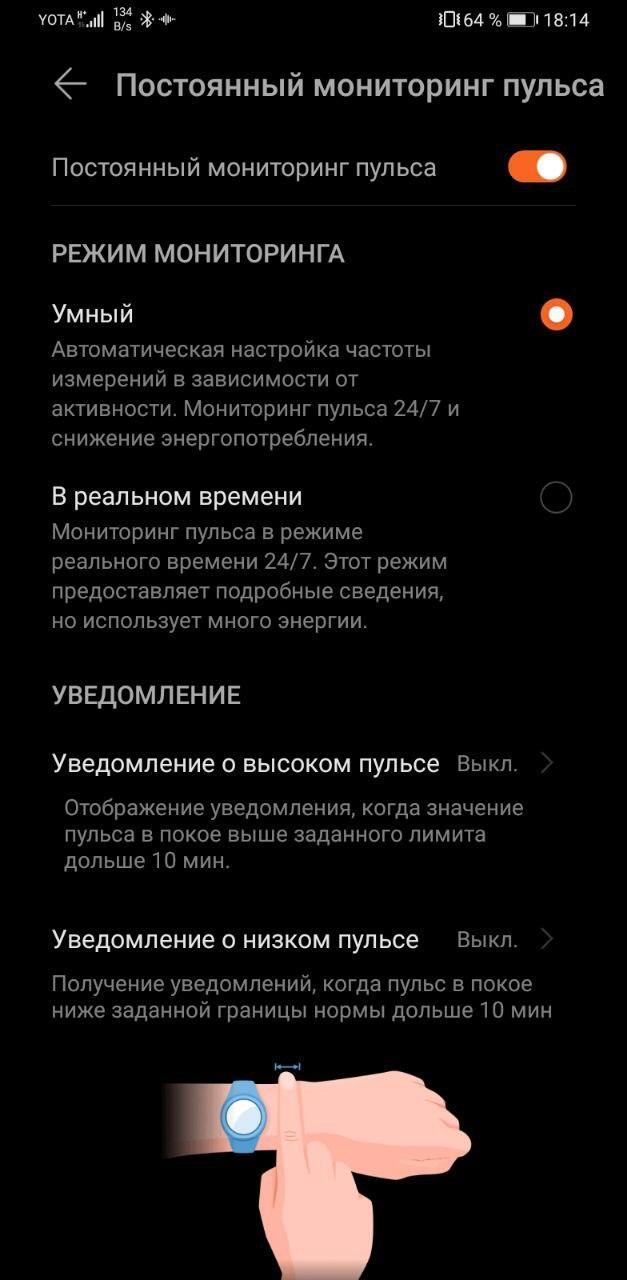Screen dimensions: 627x1280
Task: Disable Постоянный мониторинг пульса switch
Action: coord(537,167)
